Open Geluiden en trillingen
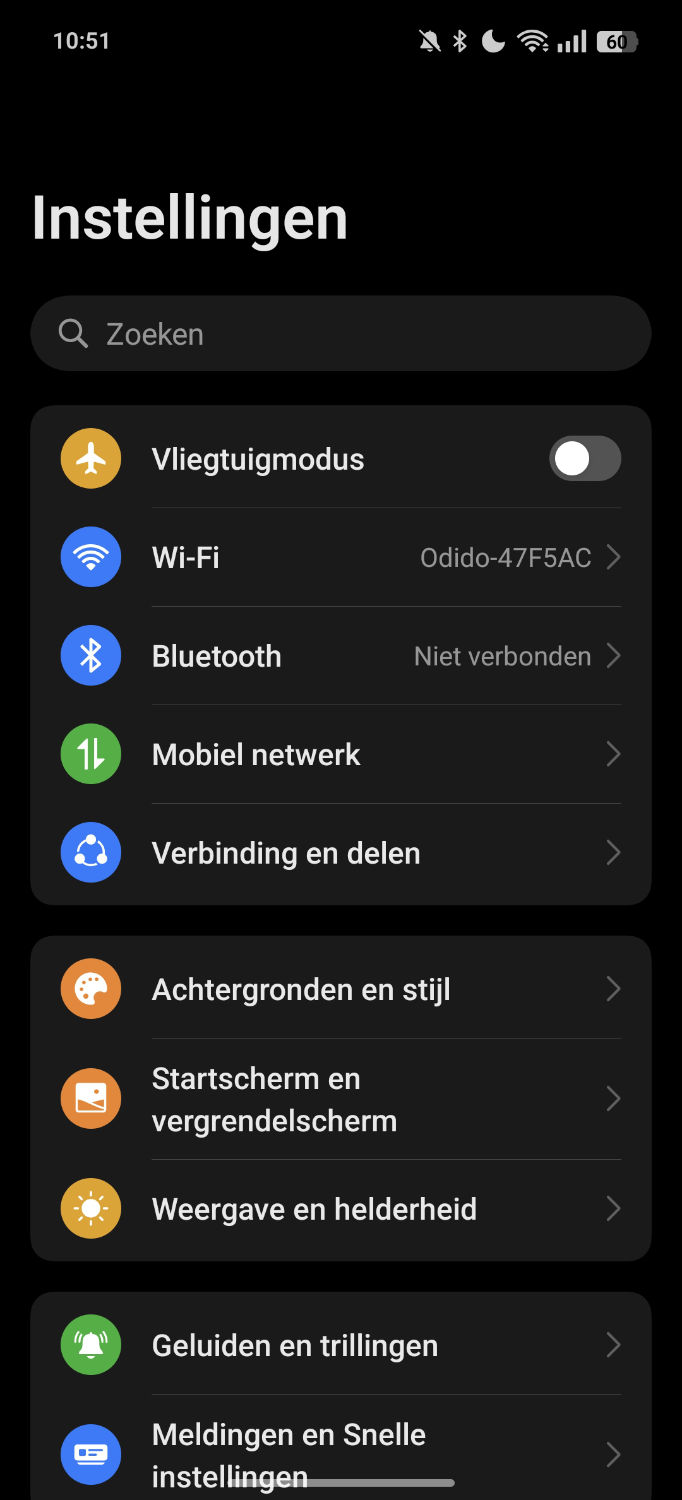The width and height of the screenshot is (682, 1500). [x=341, y=1345]
